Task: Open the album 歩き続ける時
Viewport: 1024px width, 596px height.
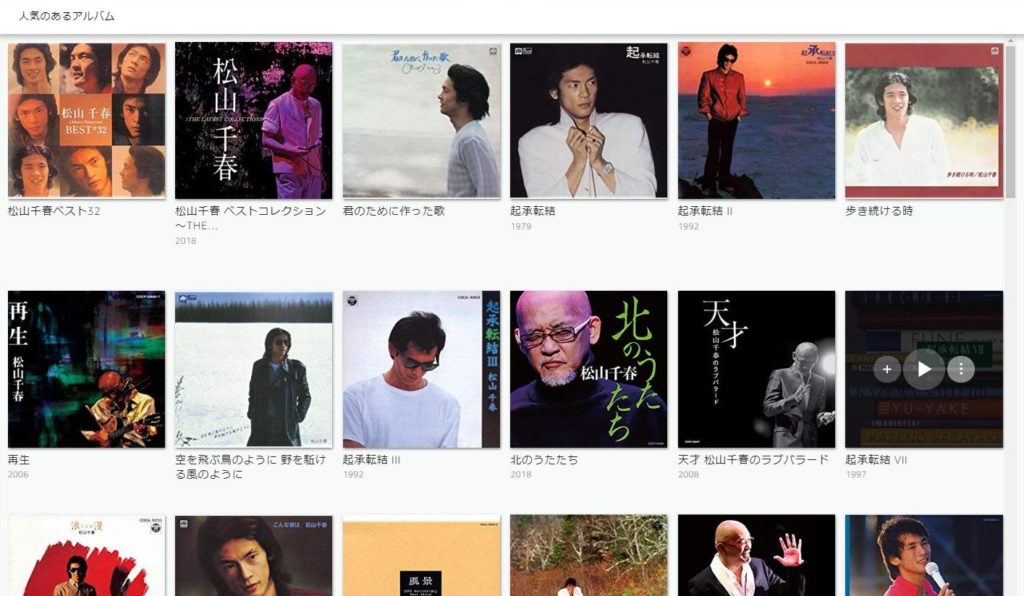Action: (x=923, y=120)
